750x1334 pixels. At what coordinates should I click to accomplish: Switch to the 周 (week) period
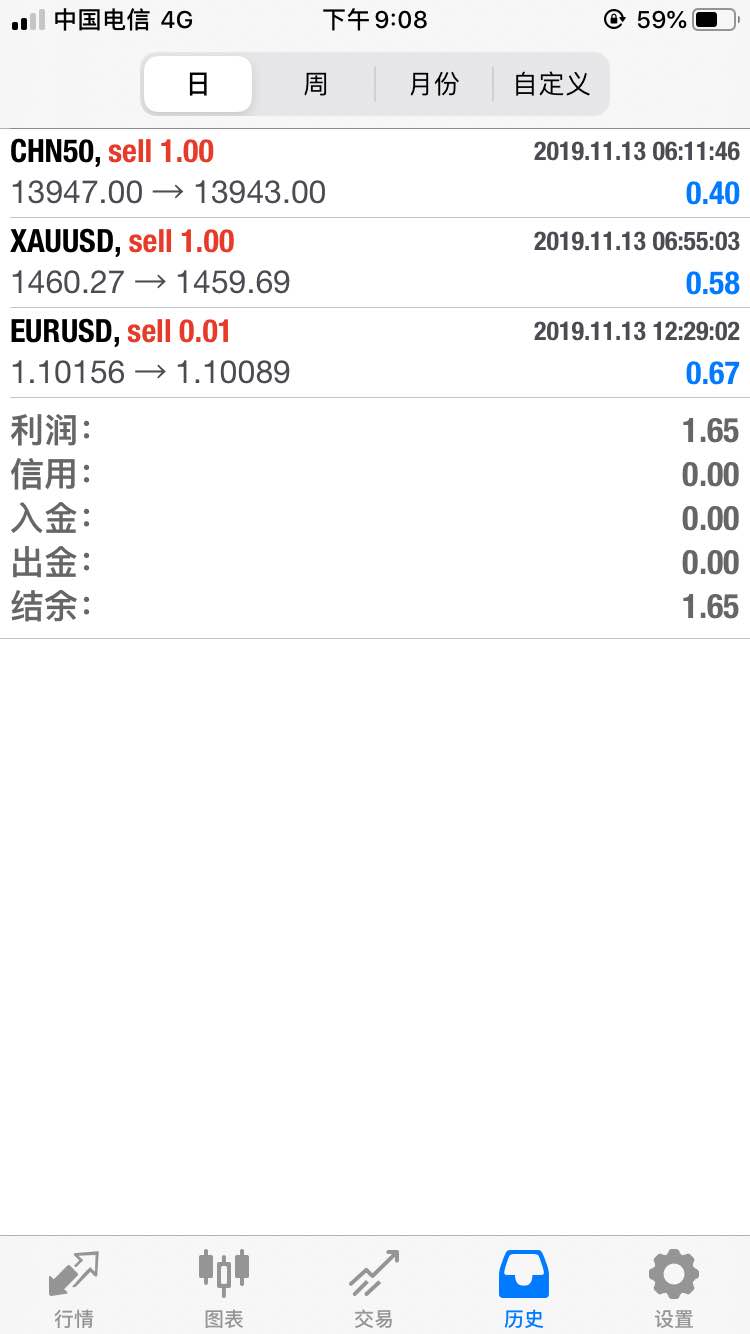[x=315, y=84]
